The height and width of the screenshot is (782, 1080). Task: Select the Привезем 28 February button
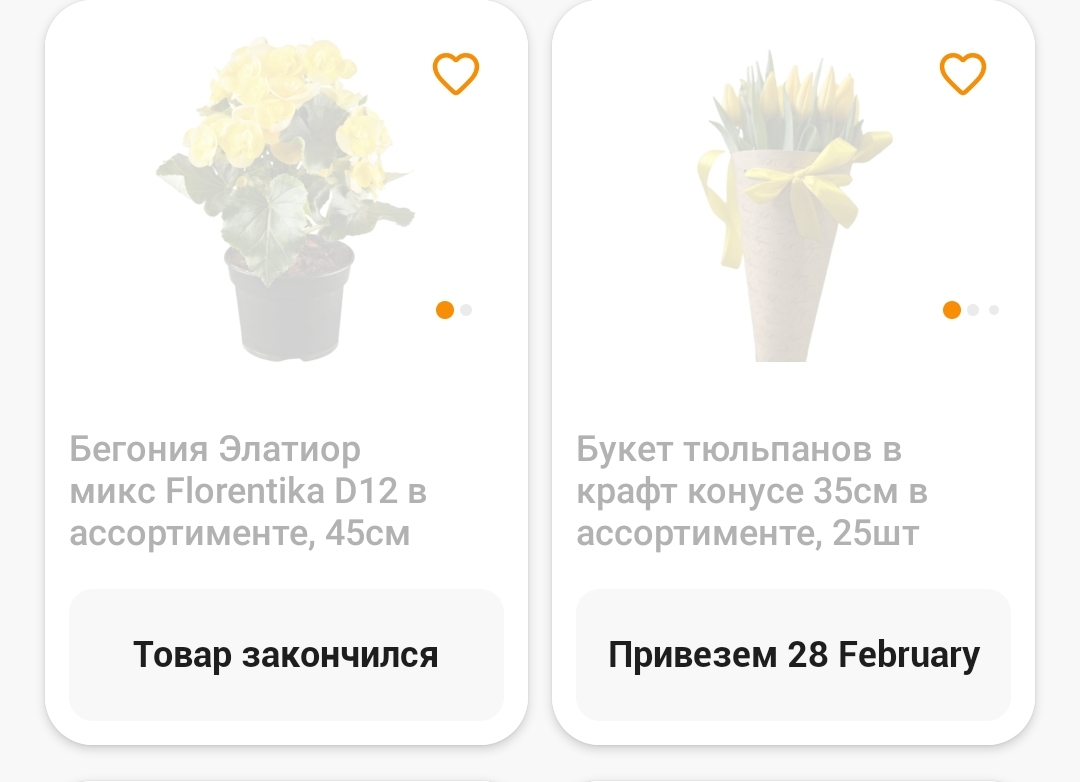793,655
